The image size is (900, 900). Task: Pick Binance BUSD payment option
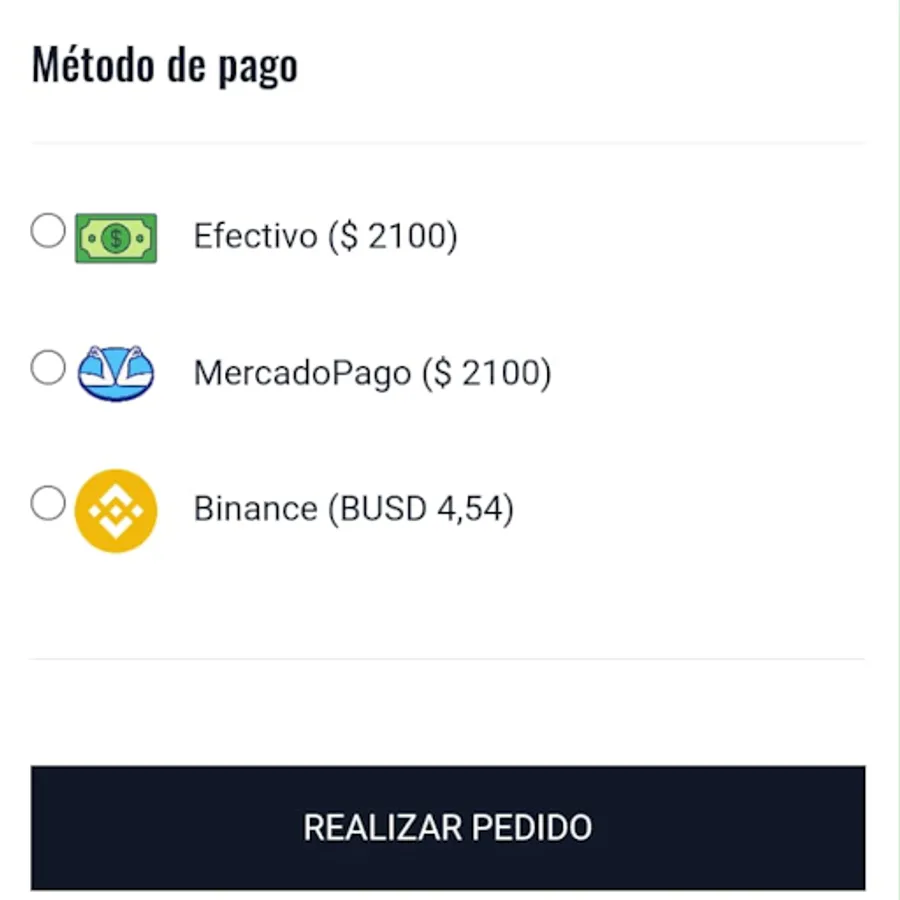tap(48, 503)
